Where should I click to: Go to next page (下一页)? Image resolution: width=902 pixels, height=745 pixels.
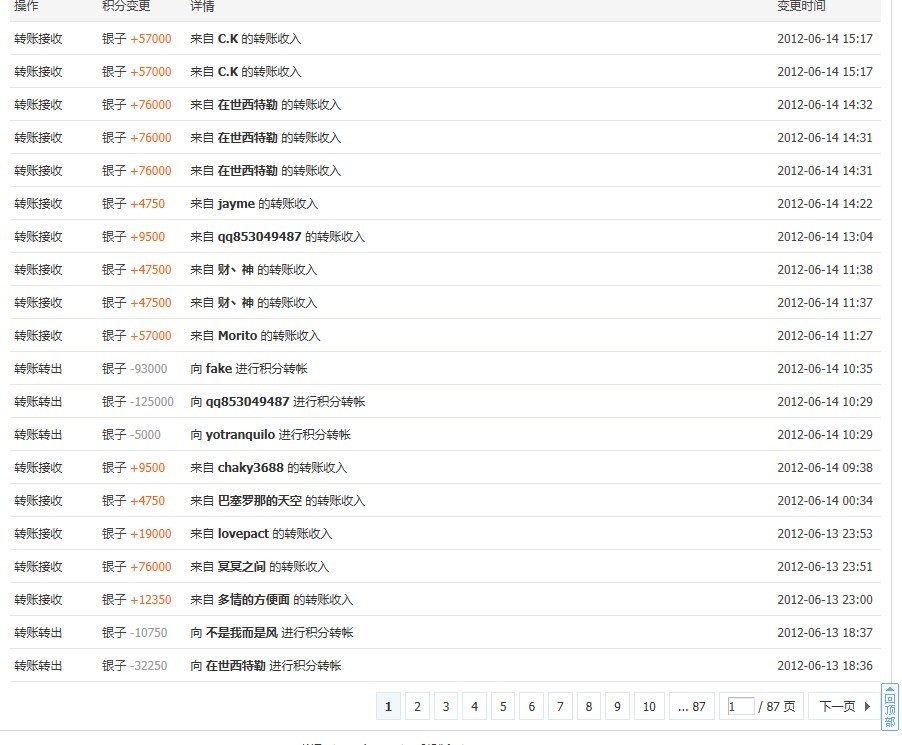tap(844, 706)
